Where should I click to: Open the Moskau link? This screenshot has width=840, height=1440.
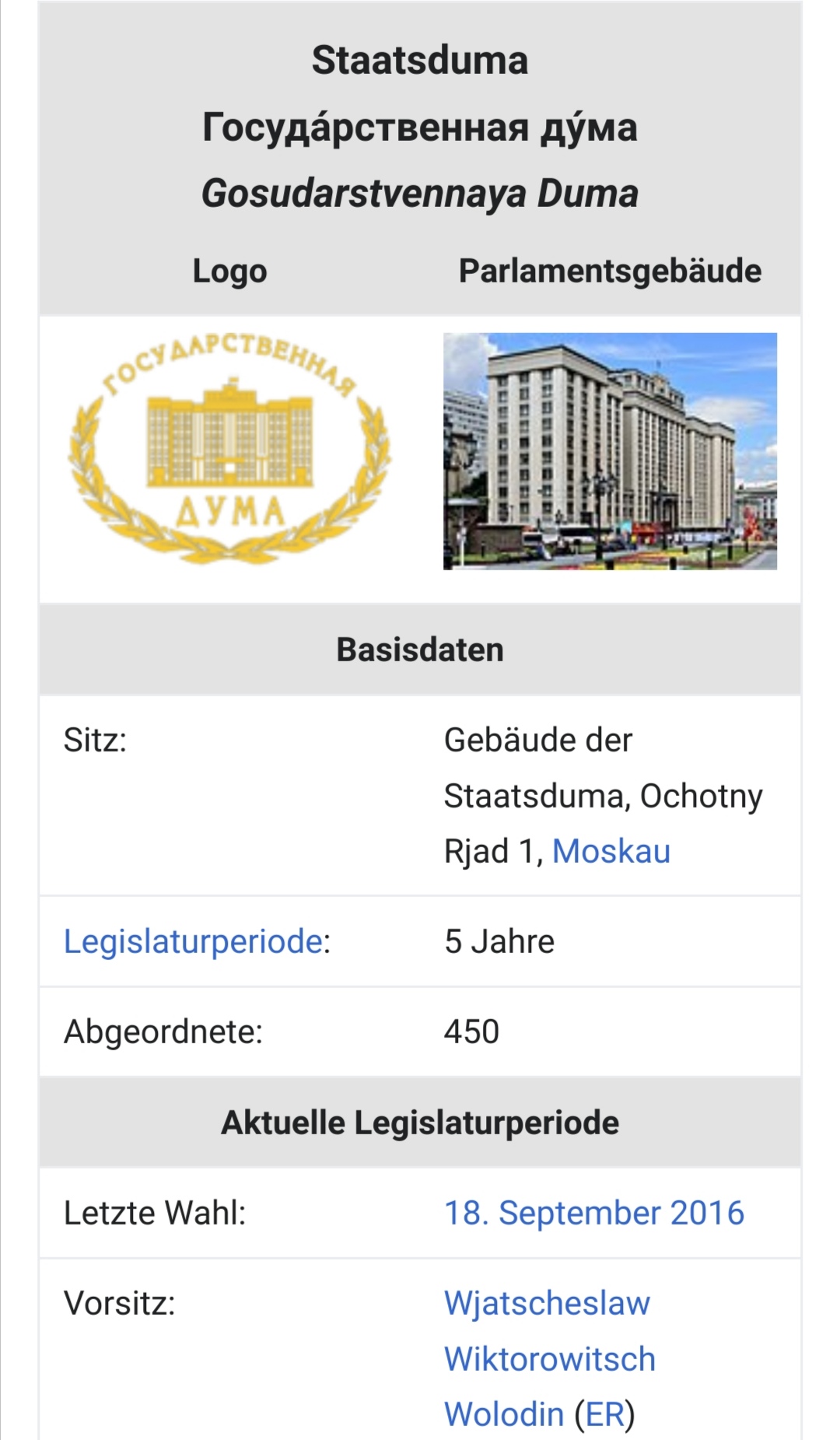[x=611, y=851]
